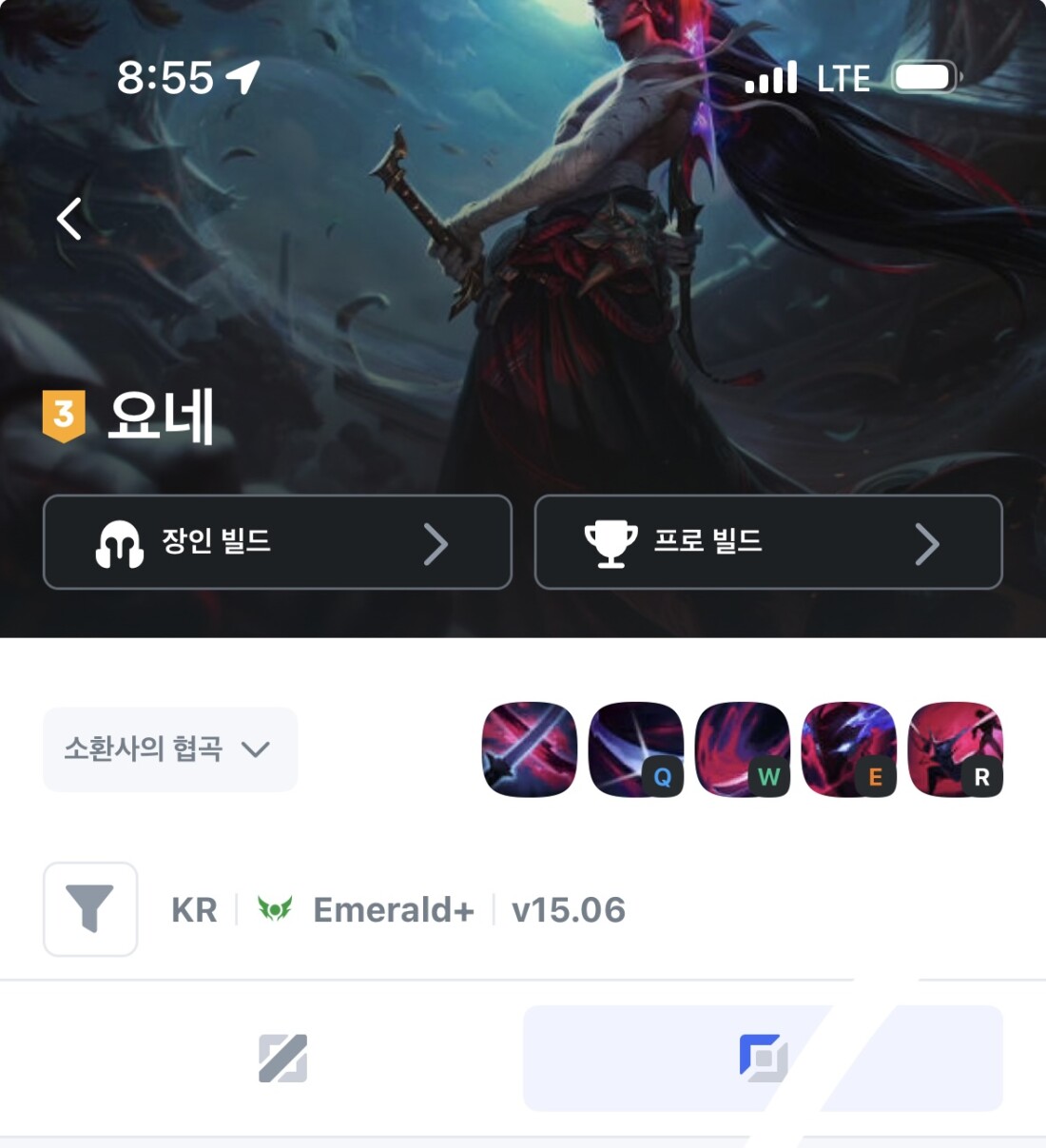The width and height of the screenshot is (1046, 1148).
Task: View Yone's Q skill icon
Action: 636,749
